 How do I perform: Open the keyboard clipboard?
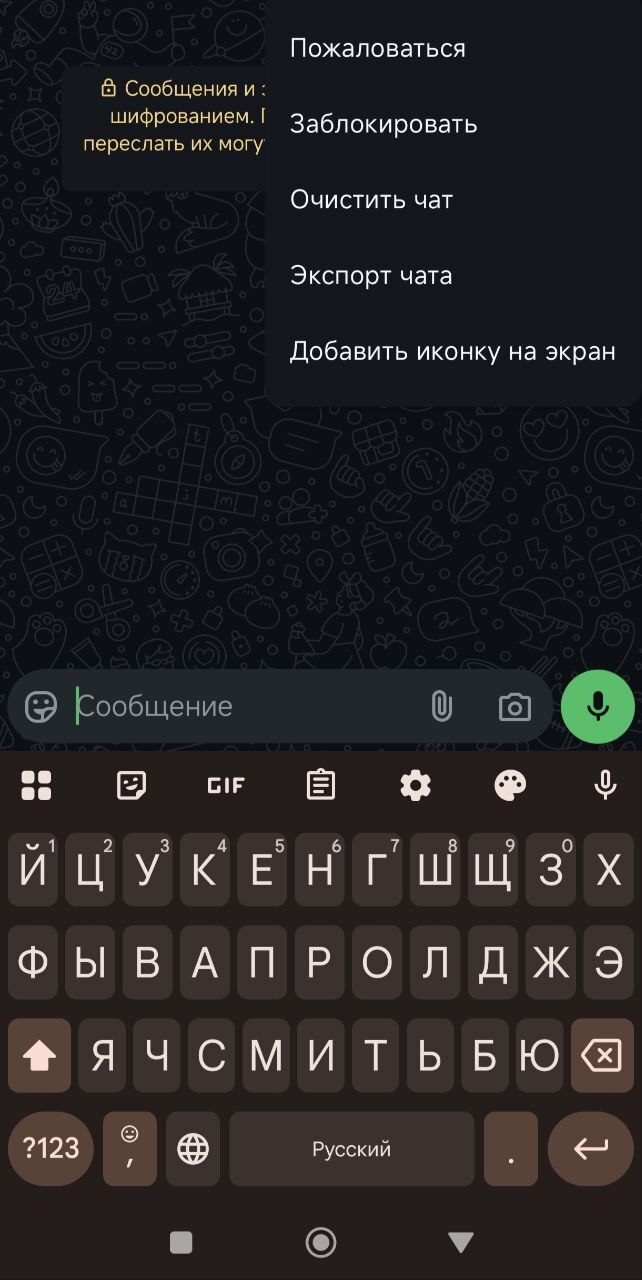(320, 786)
